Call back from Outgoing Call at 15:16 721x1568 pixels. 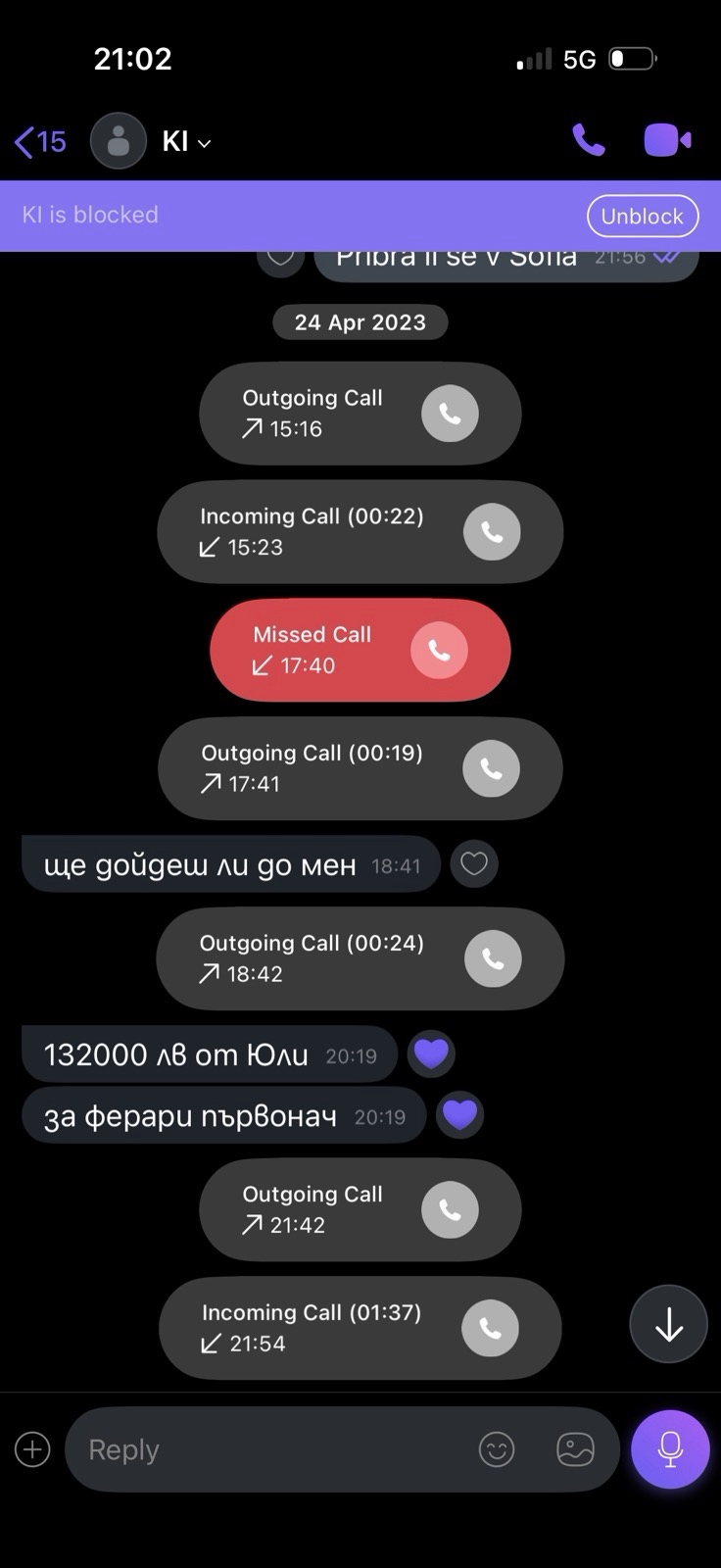[450, 414]
